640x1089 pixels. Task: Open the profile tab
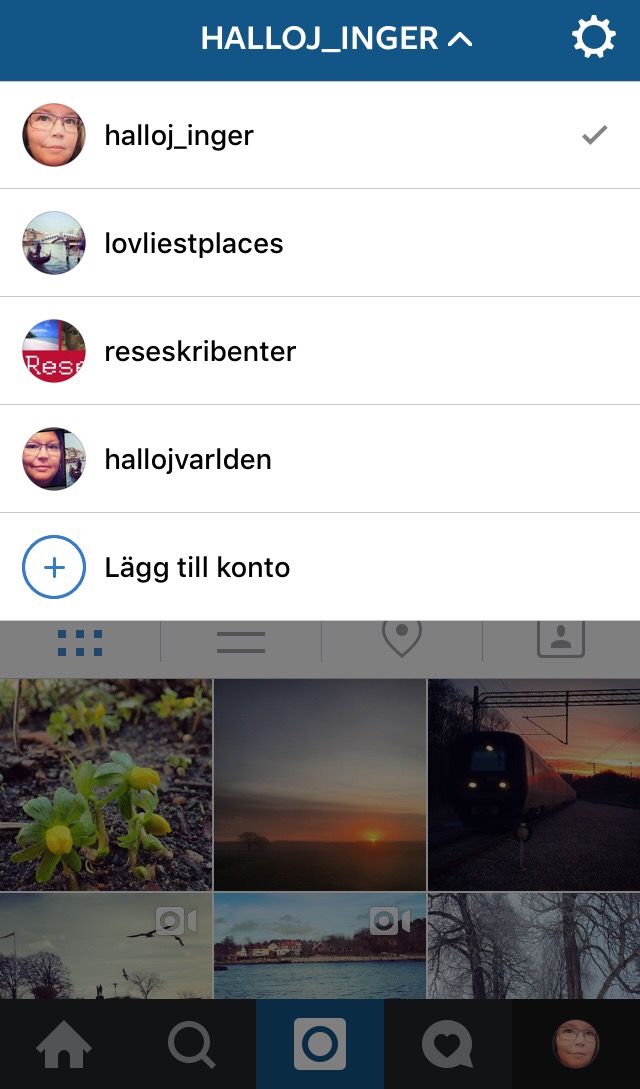click(576, 1045)
